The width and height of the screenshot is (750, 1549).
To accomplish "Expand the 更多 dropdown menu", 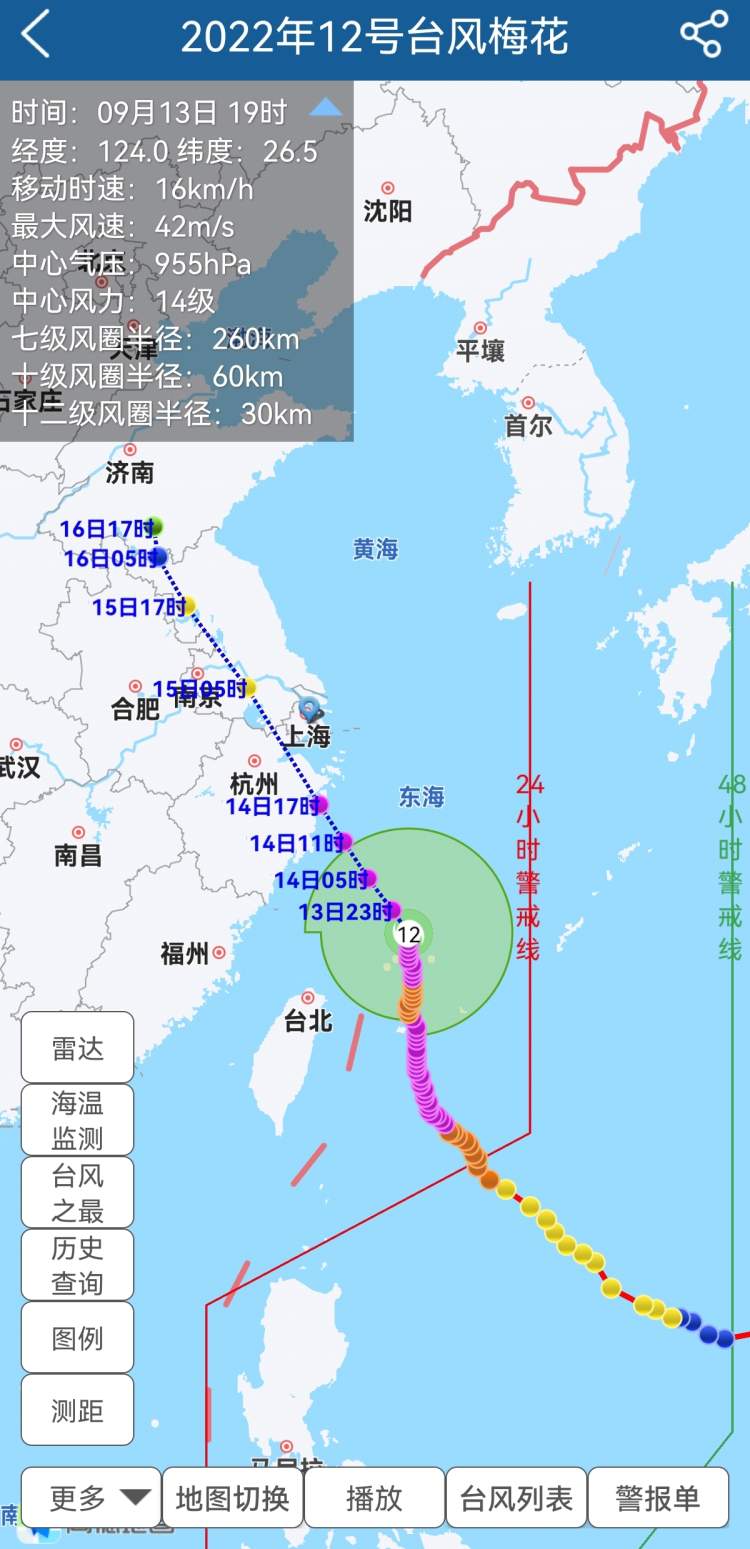I will click(91, 1498).
